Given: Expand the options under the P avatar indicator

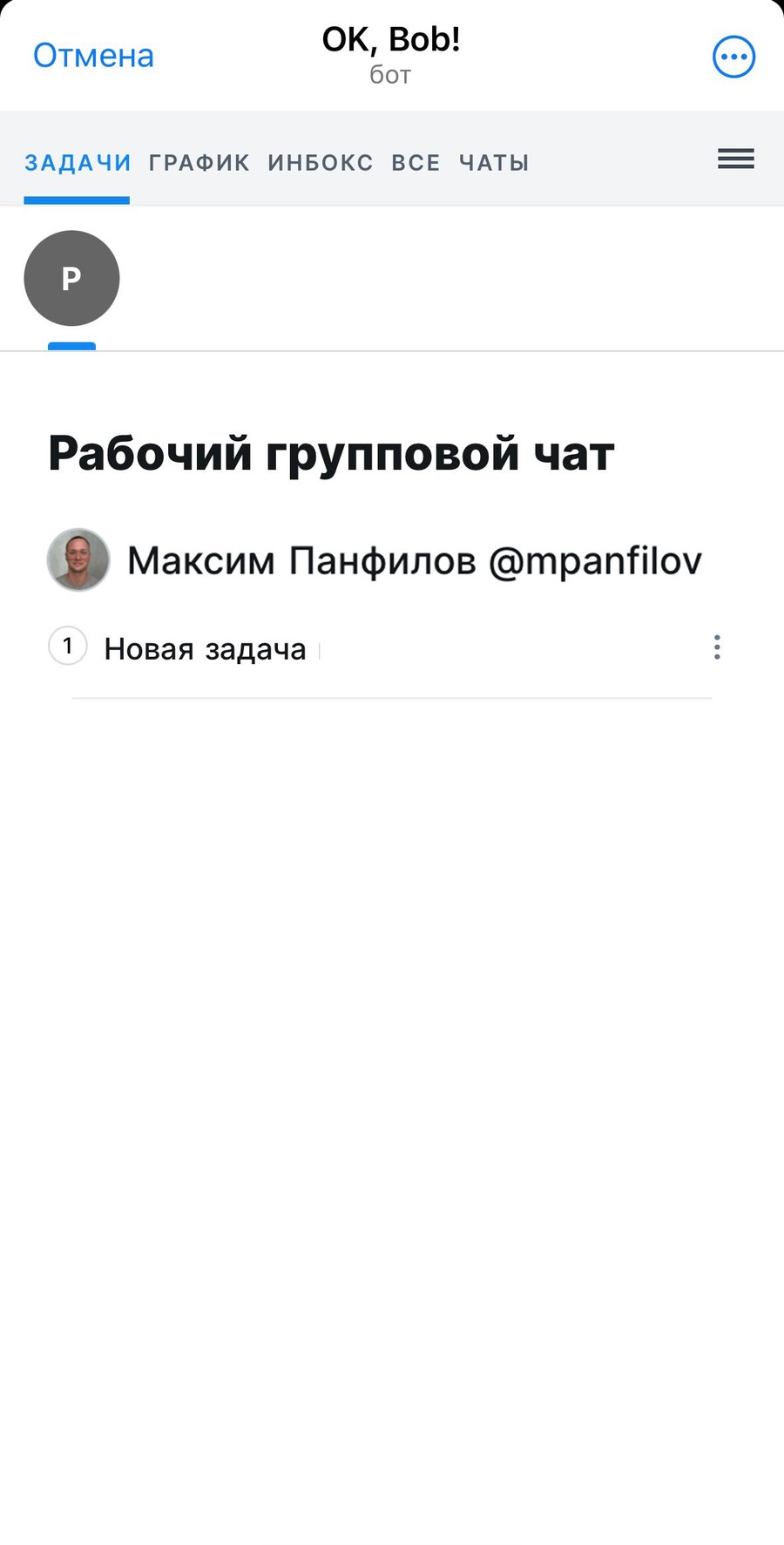Looking at the screenshot, I should coord(71,278).
